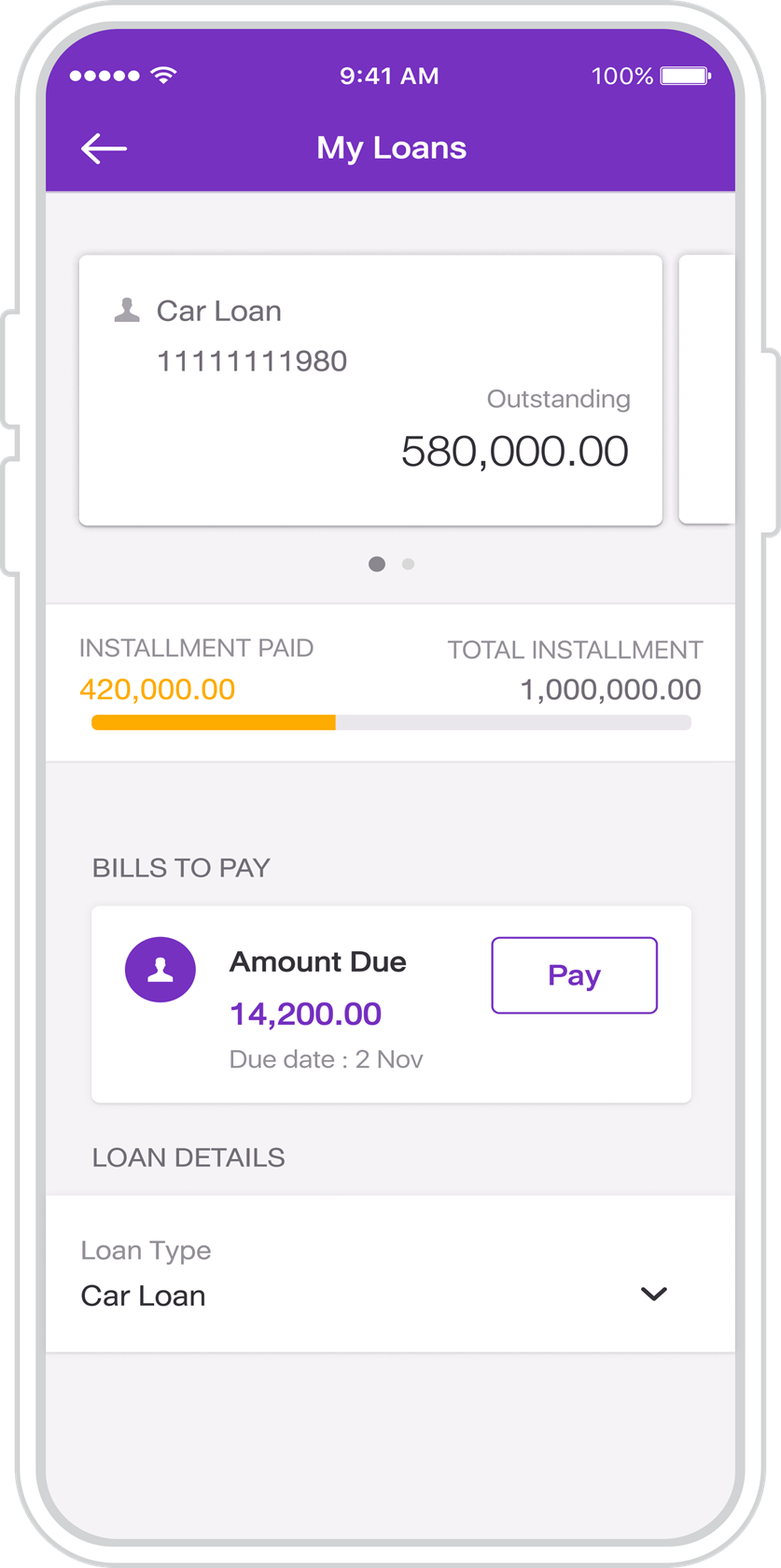This screenshot has width=781, height=1568.
Task: Open the next loan card peeking at right
Action: [707, 390]
